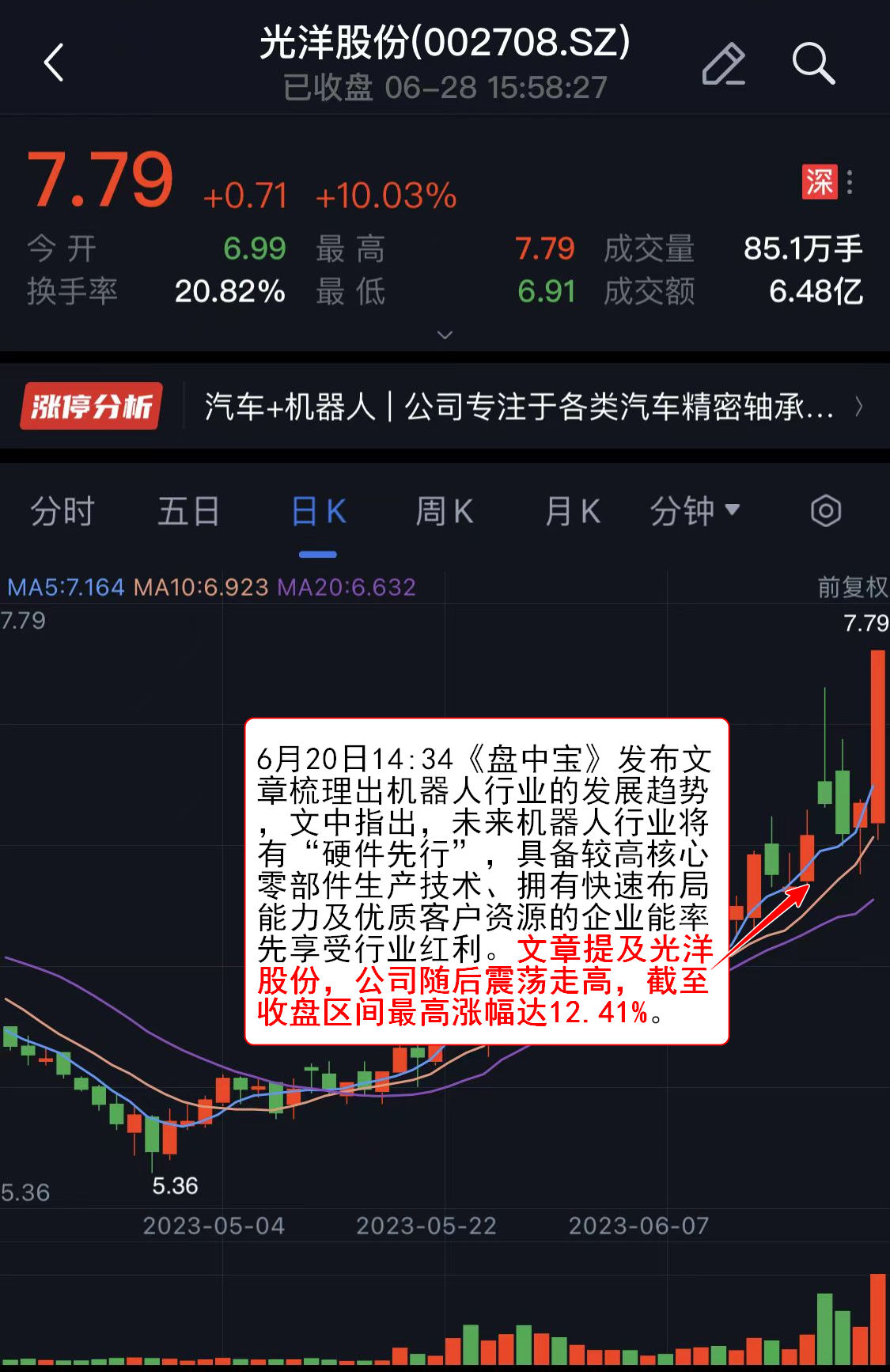Open the three-dot menu beside 深 badge
890x1372 pixels.
point(850,183)
